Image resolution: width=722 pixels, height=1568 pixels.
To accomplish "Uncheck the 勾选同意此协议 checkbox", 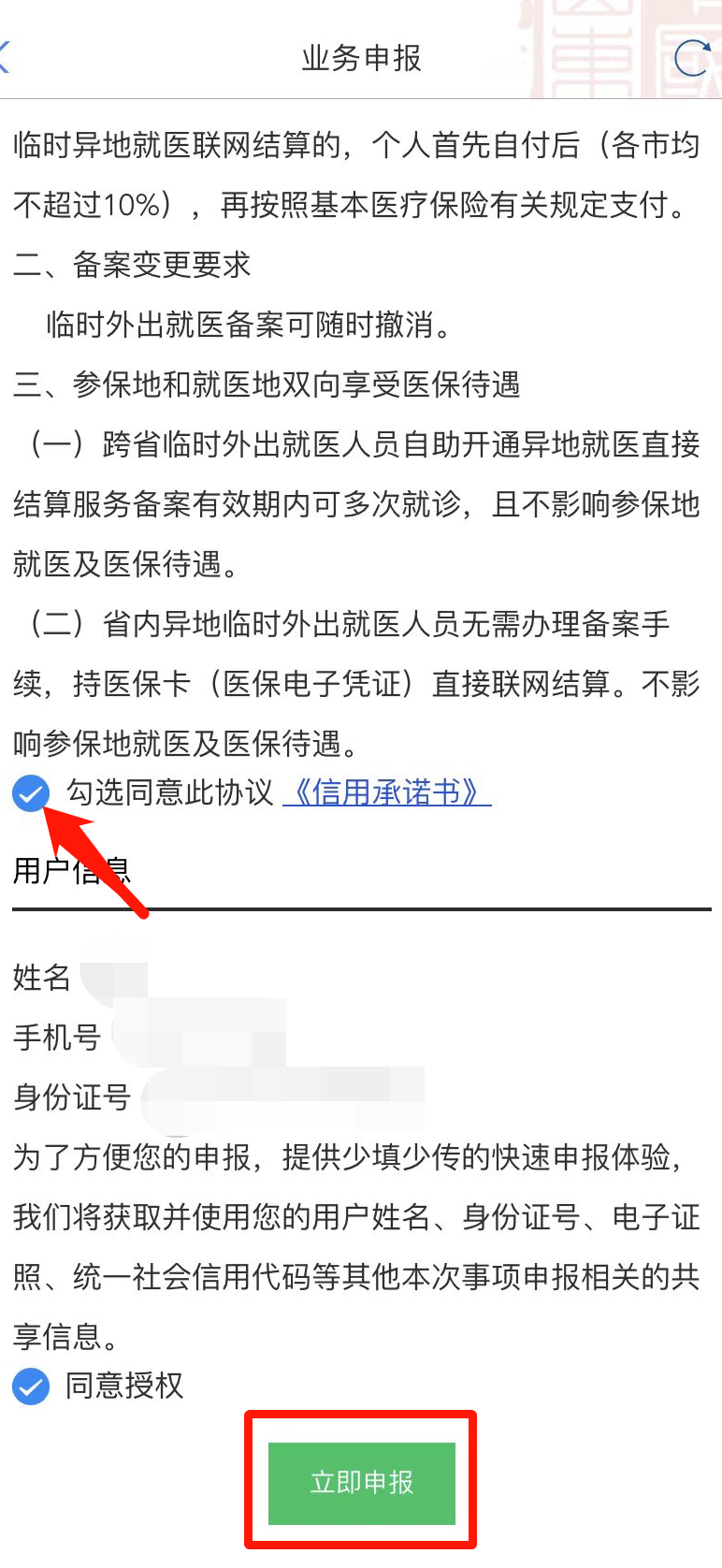I will (31, 794).
